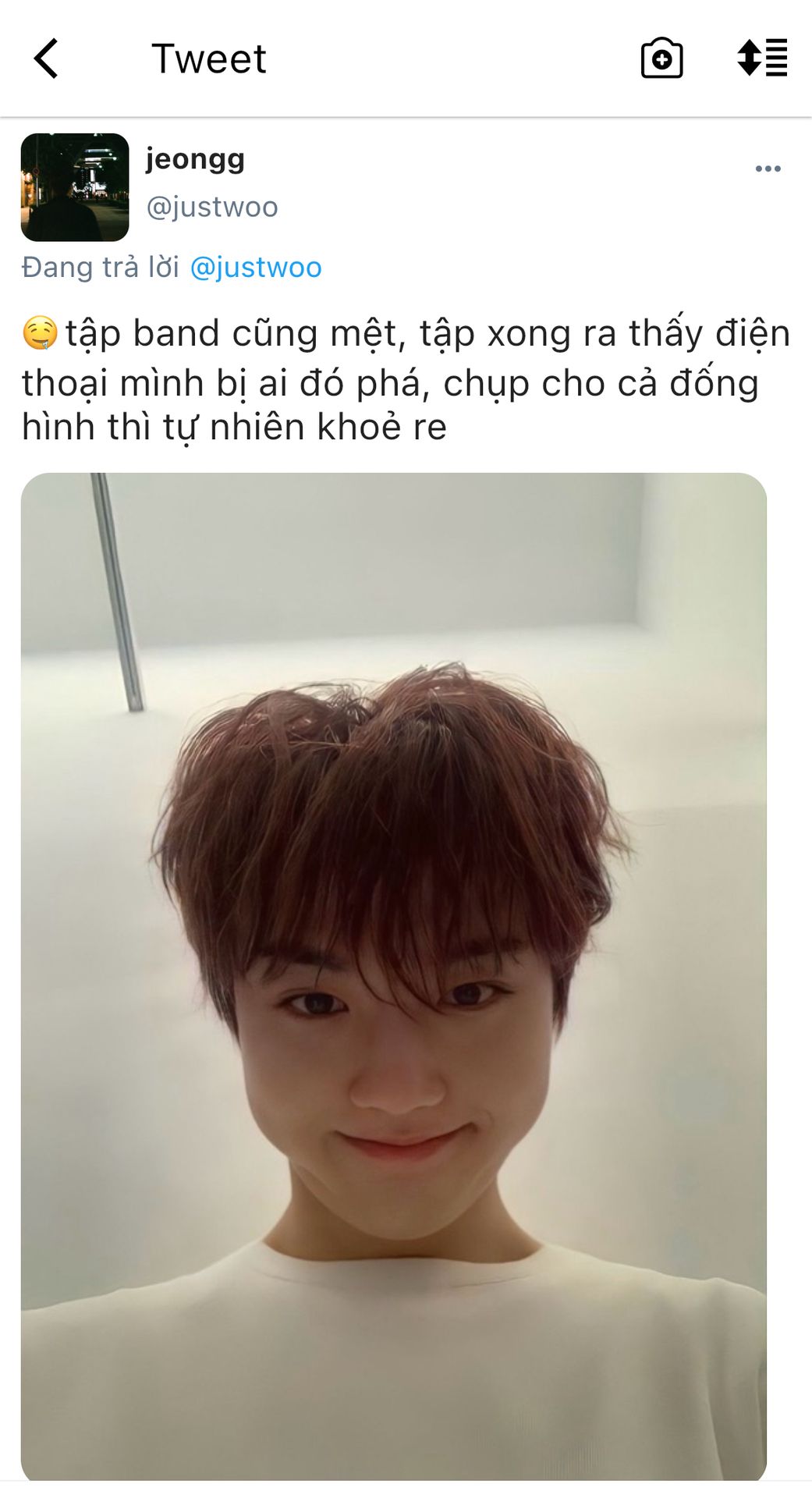Open the sort replies icon
812x1498 pixels.
click(762, 59)
